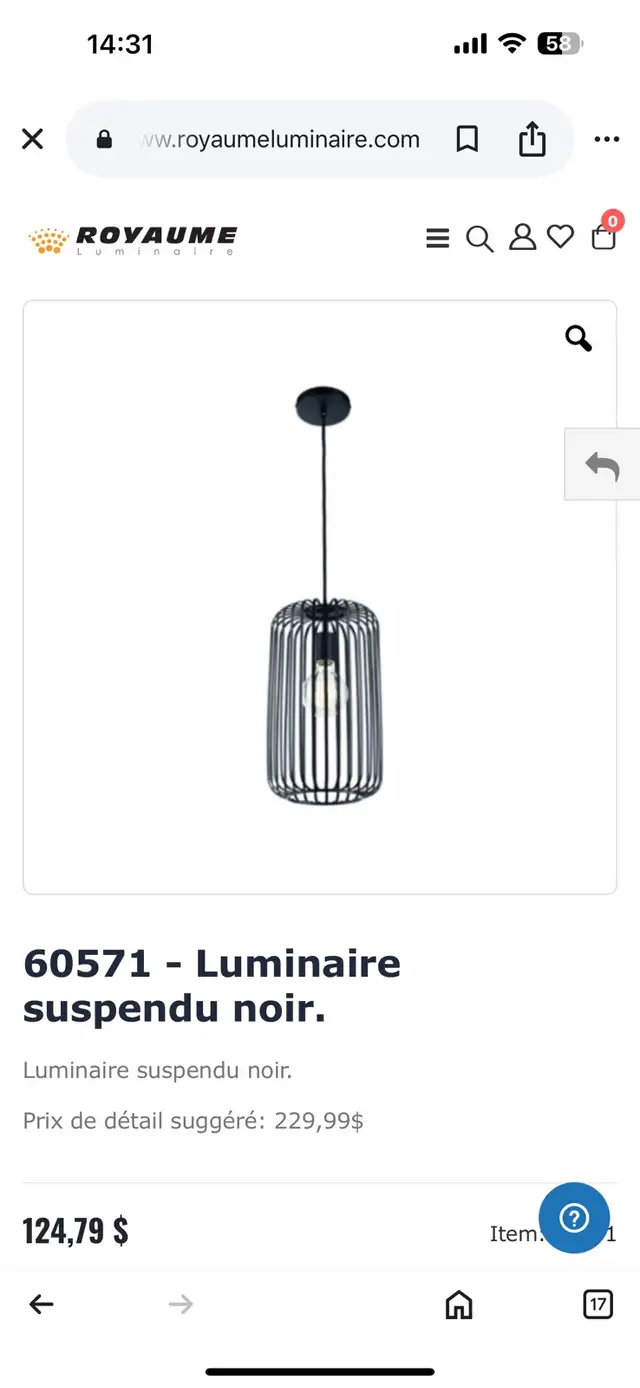Open the tab switcher showing 17 tabs
The image size is (640, 1388).
click(x=598, y=1304)
